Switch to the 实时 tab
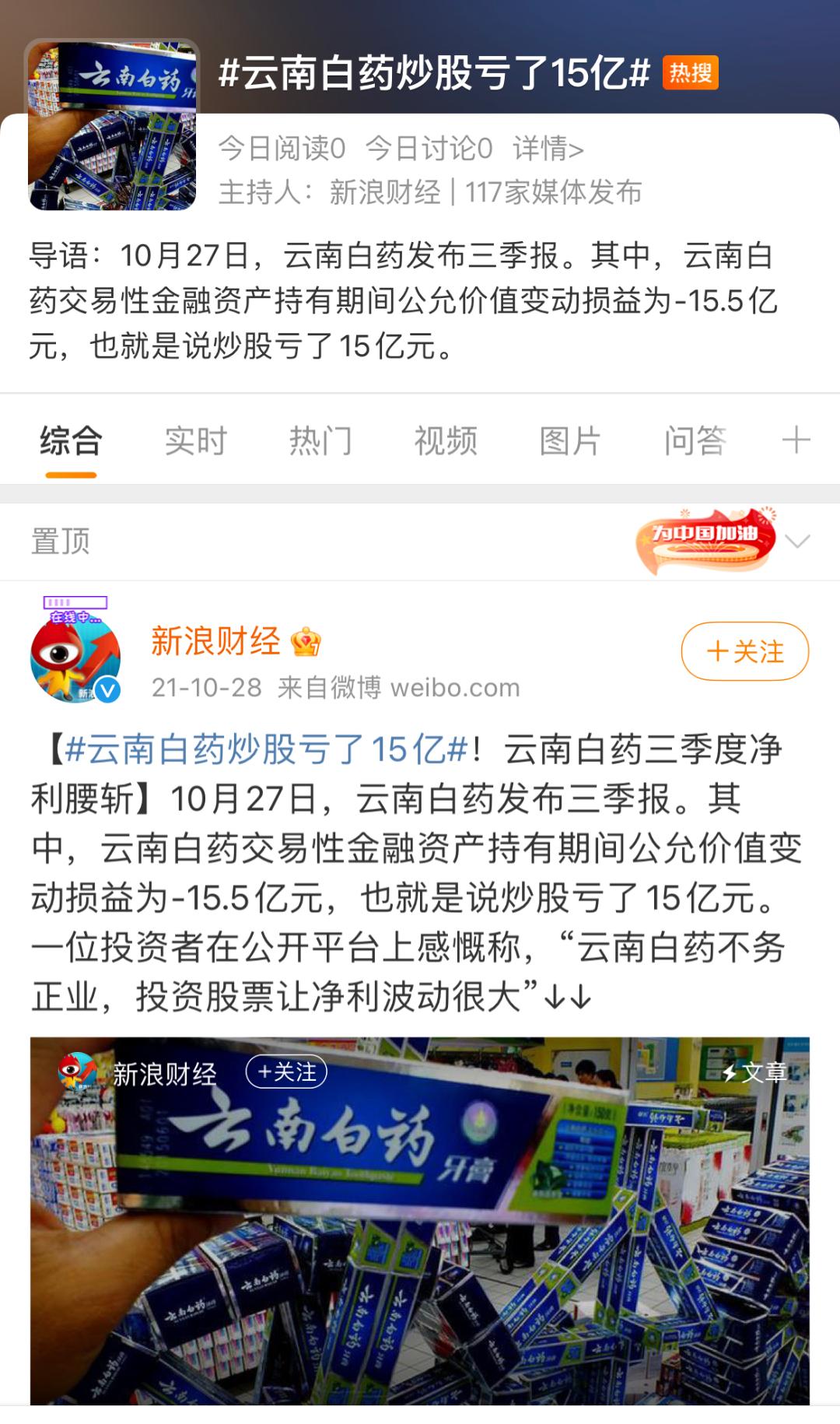 tap(195, 440)
